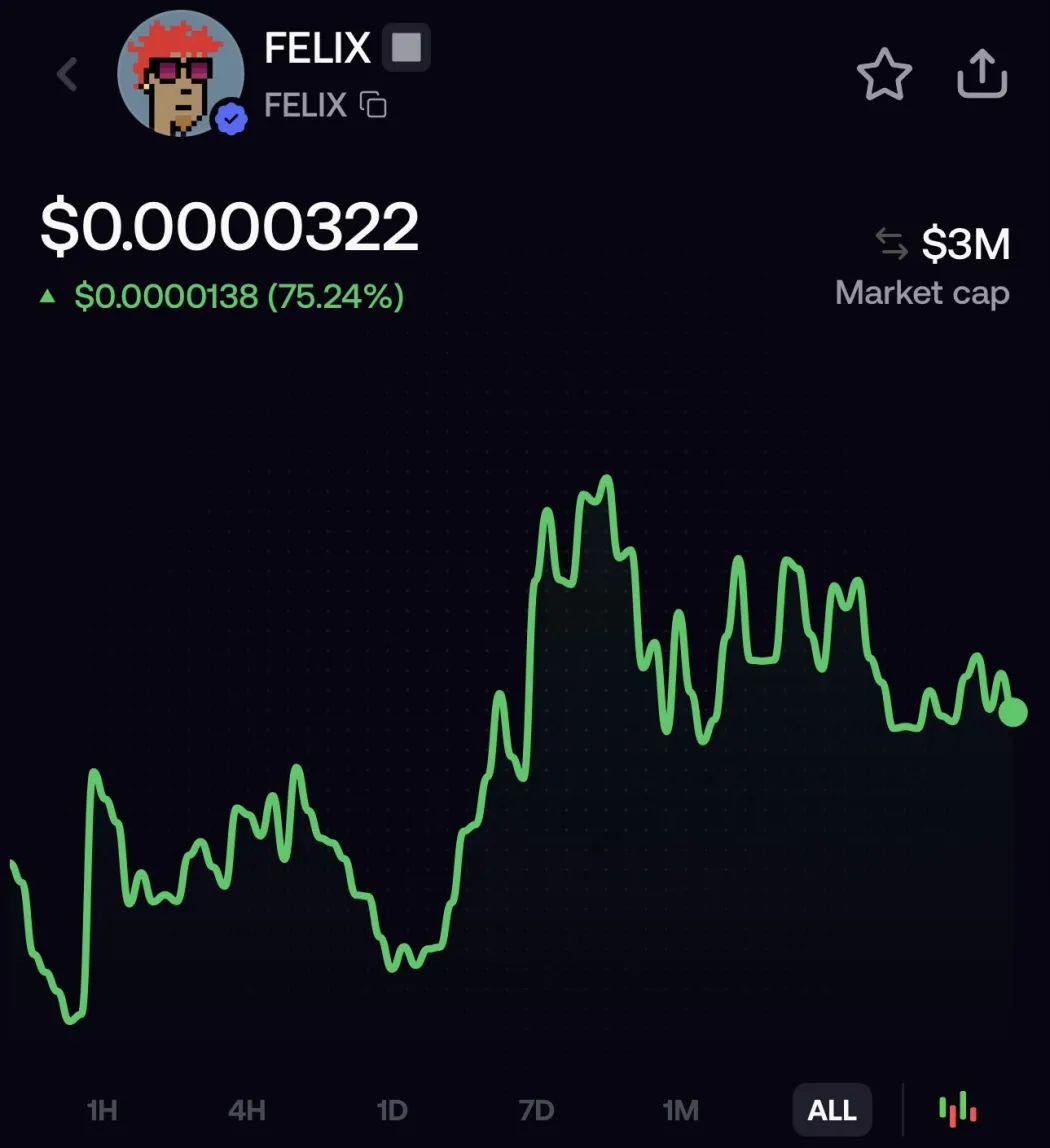Copy the FELIX ticker symbol
The width and height of the screenshot is (1050, 1148).
click(374, 104)
